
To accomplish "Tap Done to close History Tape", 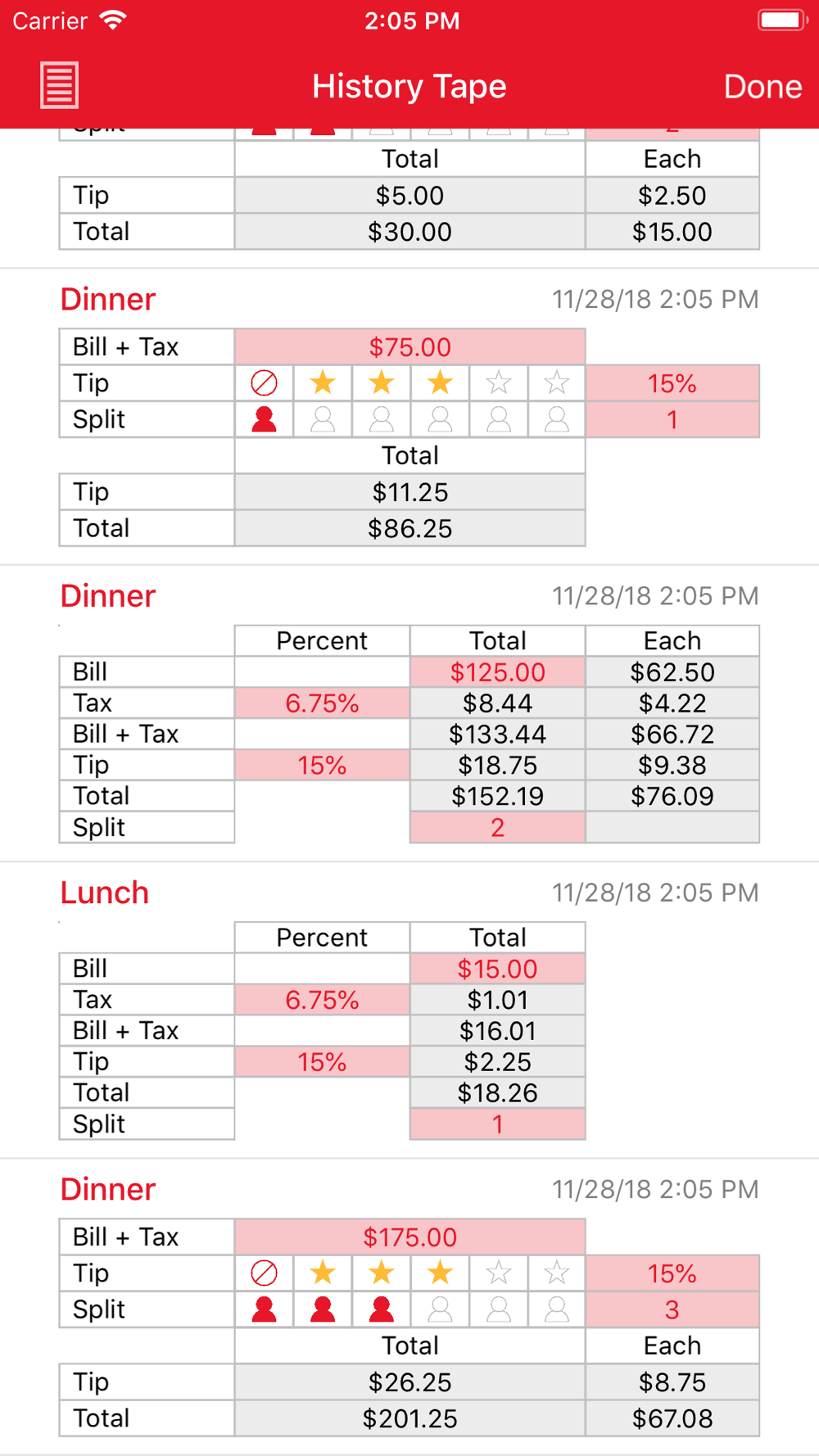I will point(762,87).
